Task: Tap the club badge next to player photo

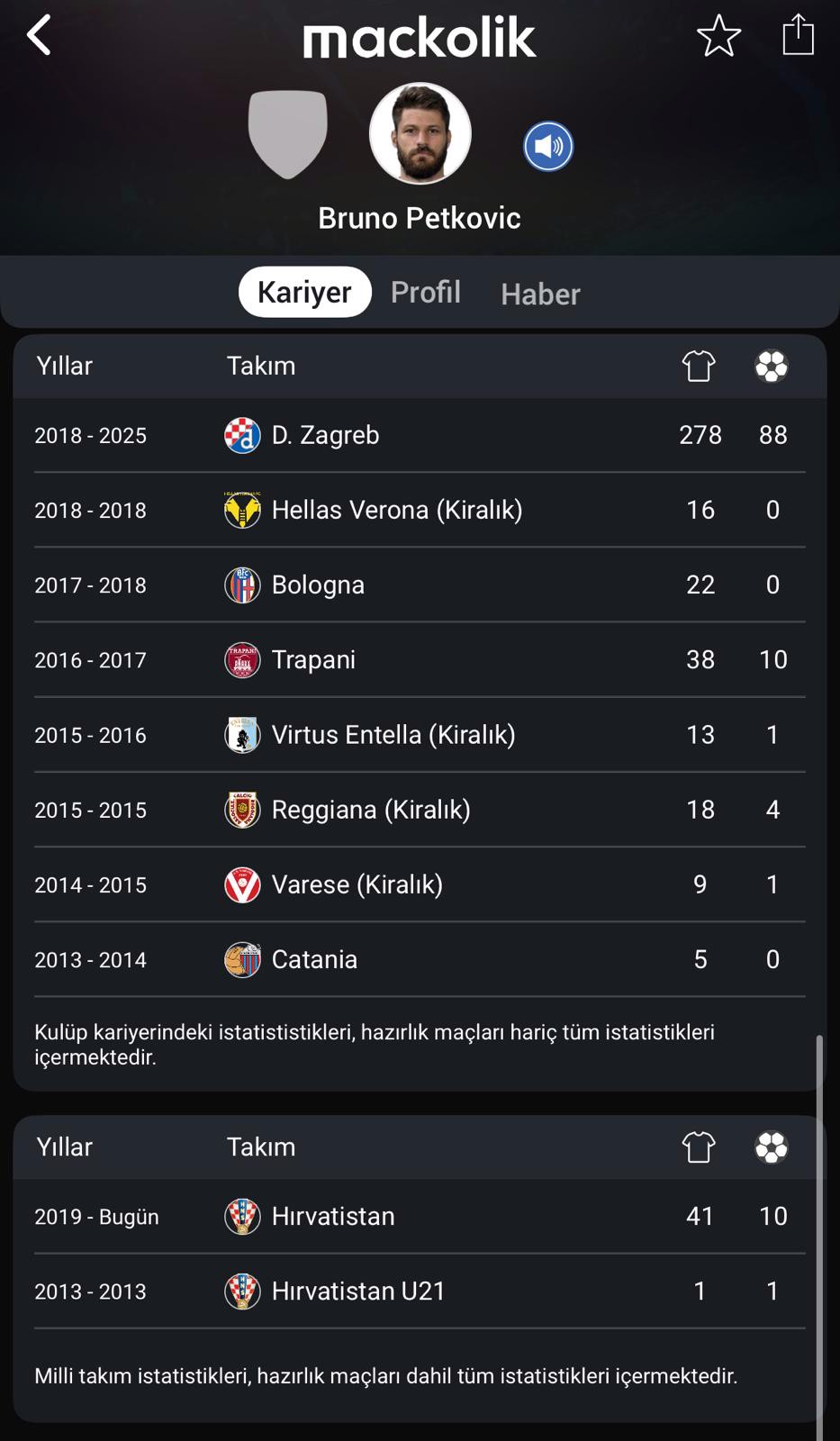Action: point(288,134)
